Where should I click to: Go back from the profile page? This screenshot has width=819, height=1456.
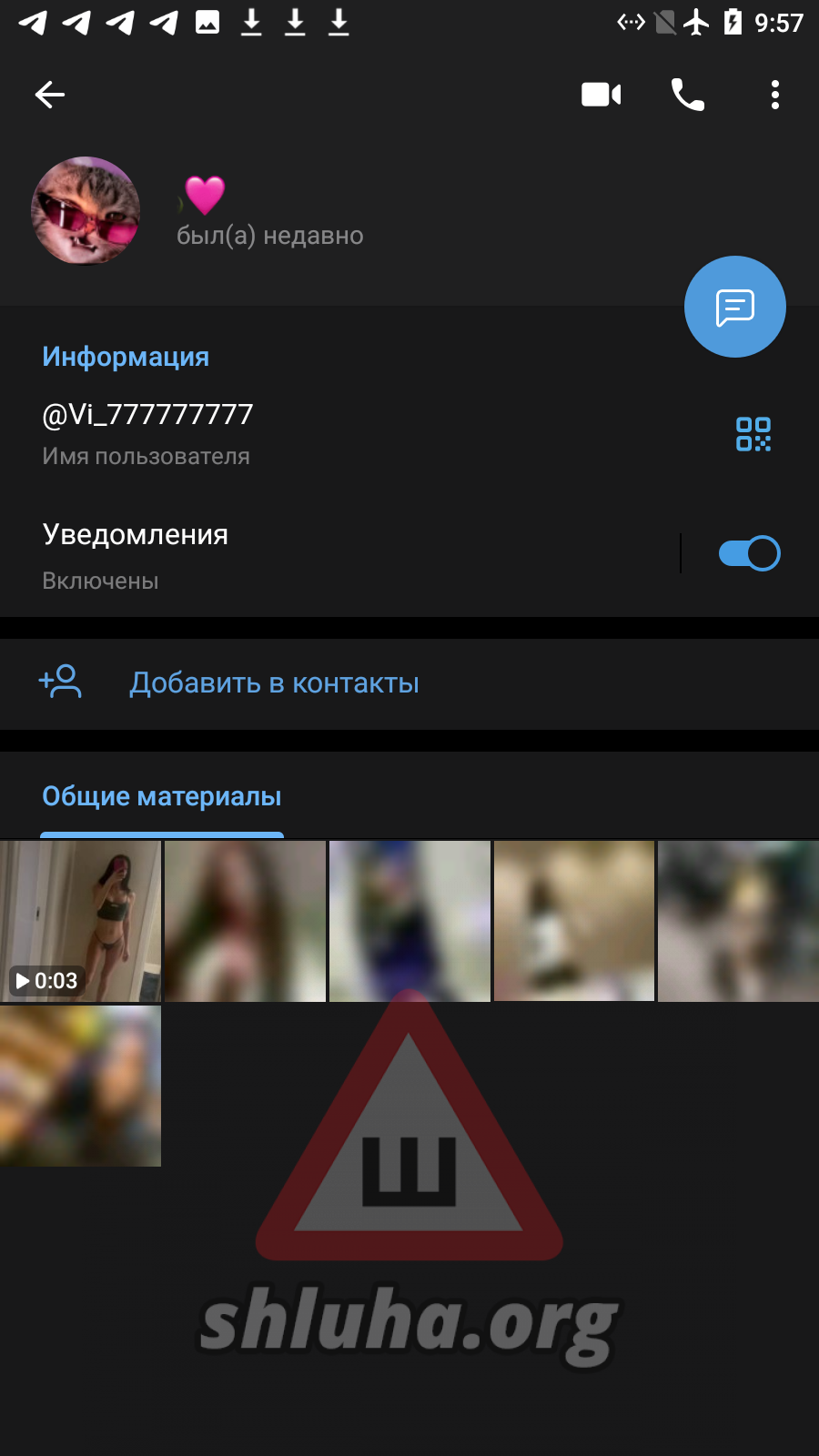pos(50,95)
